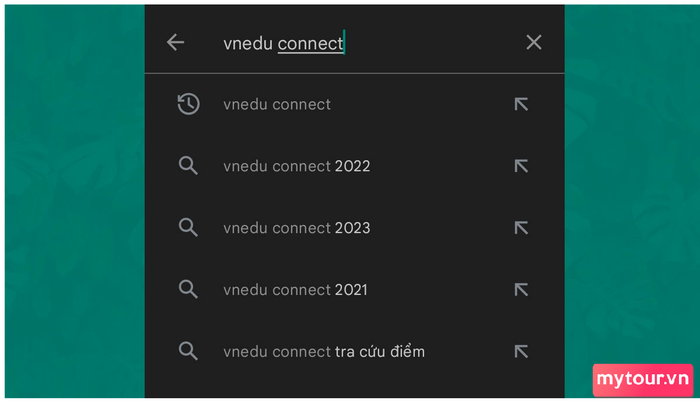Tap the arrow beside recent vnedu connect
Screen dimensions: 700x405
coord(521,104)
